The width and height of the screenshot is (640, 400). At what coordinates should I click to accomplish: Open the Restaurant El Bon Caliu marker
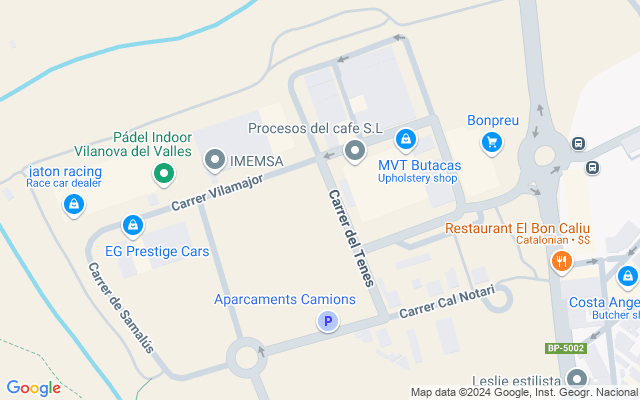tap(561, 262)
